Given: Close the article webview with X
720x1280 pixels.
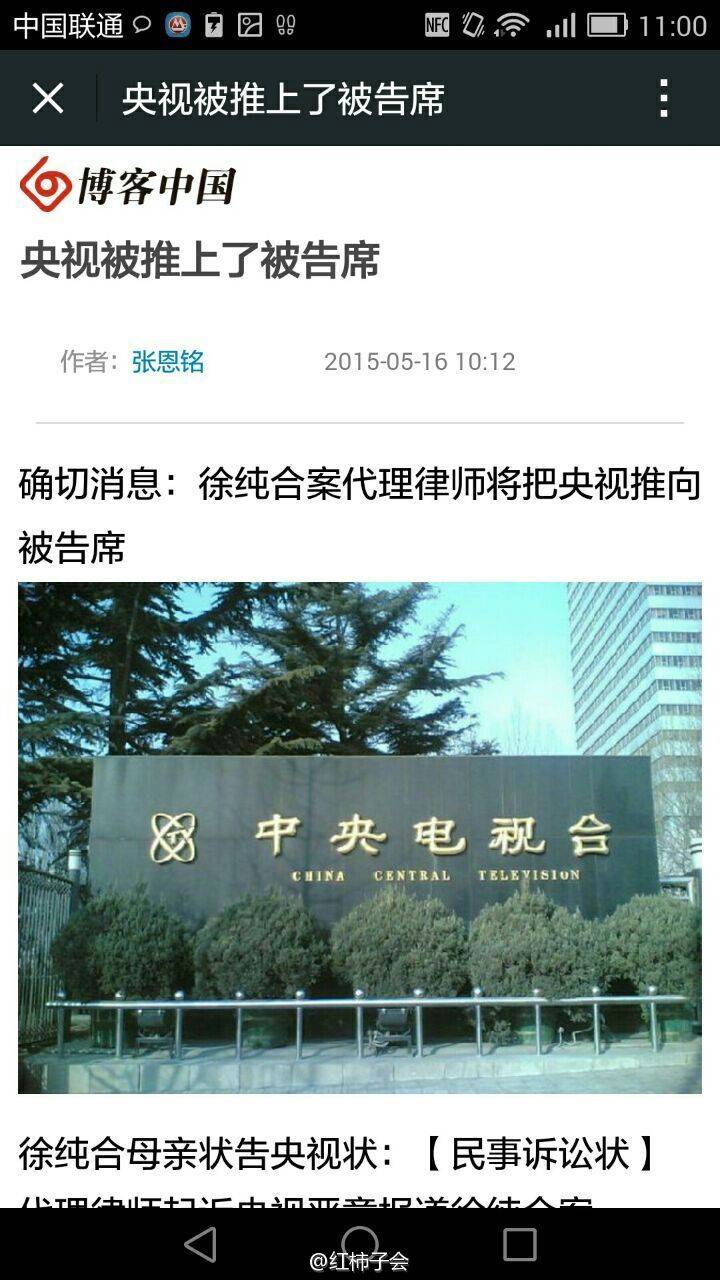Looking at the screenshot, I should click(48, 99).
